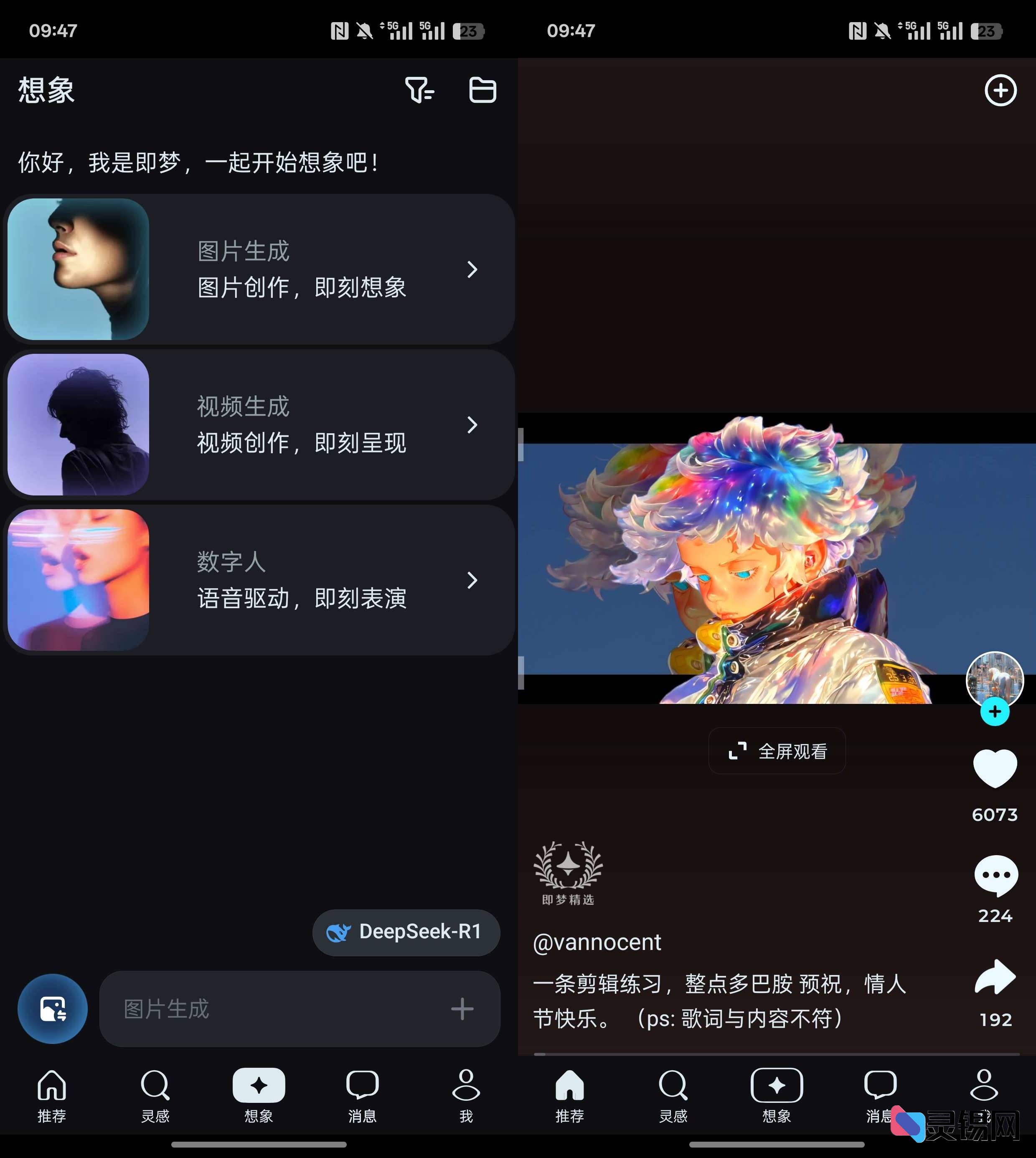Open the comments showing 224

coord(995,876)
